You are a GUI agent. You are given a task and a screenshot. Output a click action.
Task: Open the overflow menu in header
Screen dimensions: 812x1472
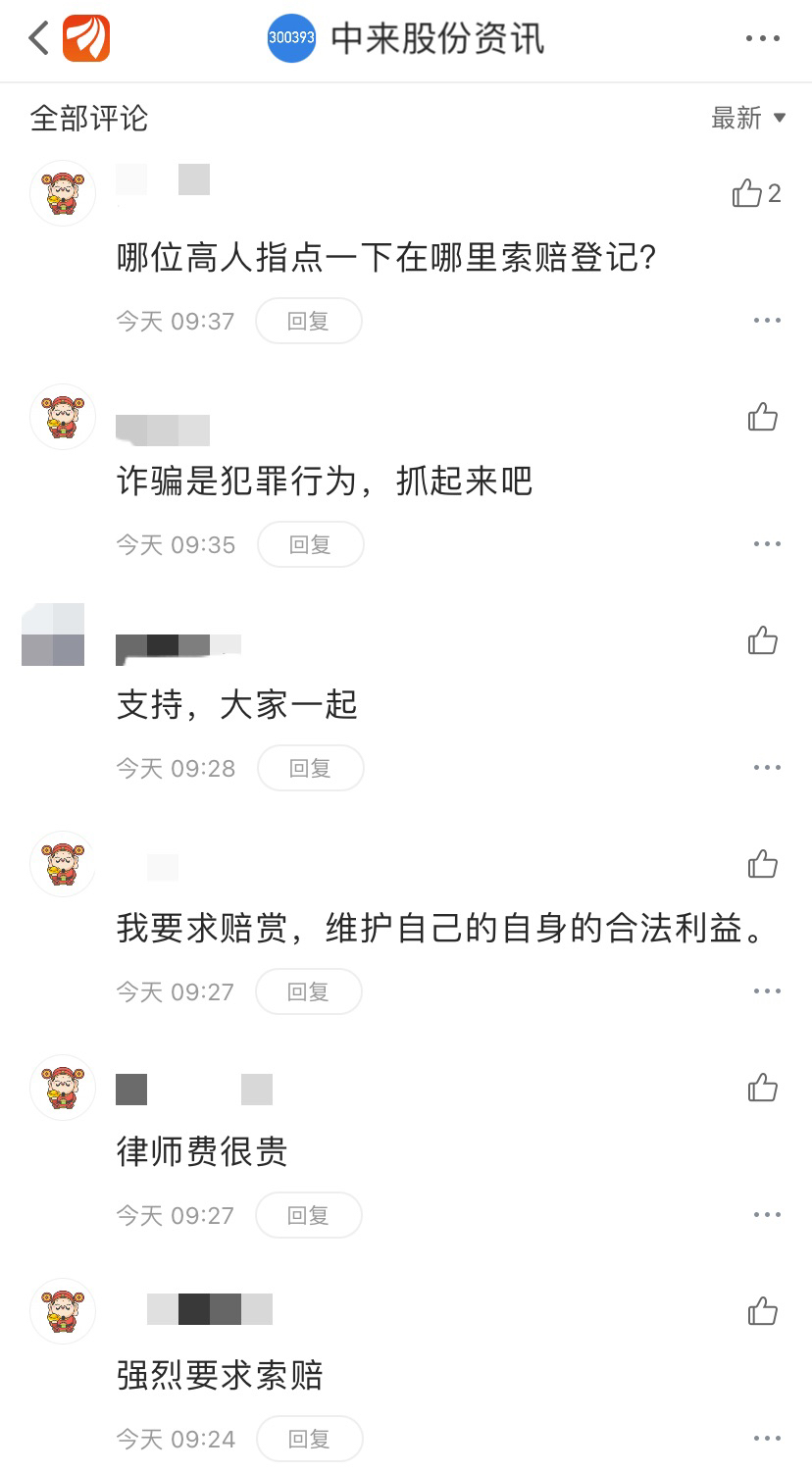point(762,39)
